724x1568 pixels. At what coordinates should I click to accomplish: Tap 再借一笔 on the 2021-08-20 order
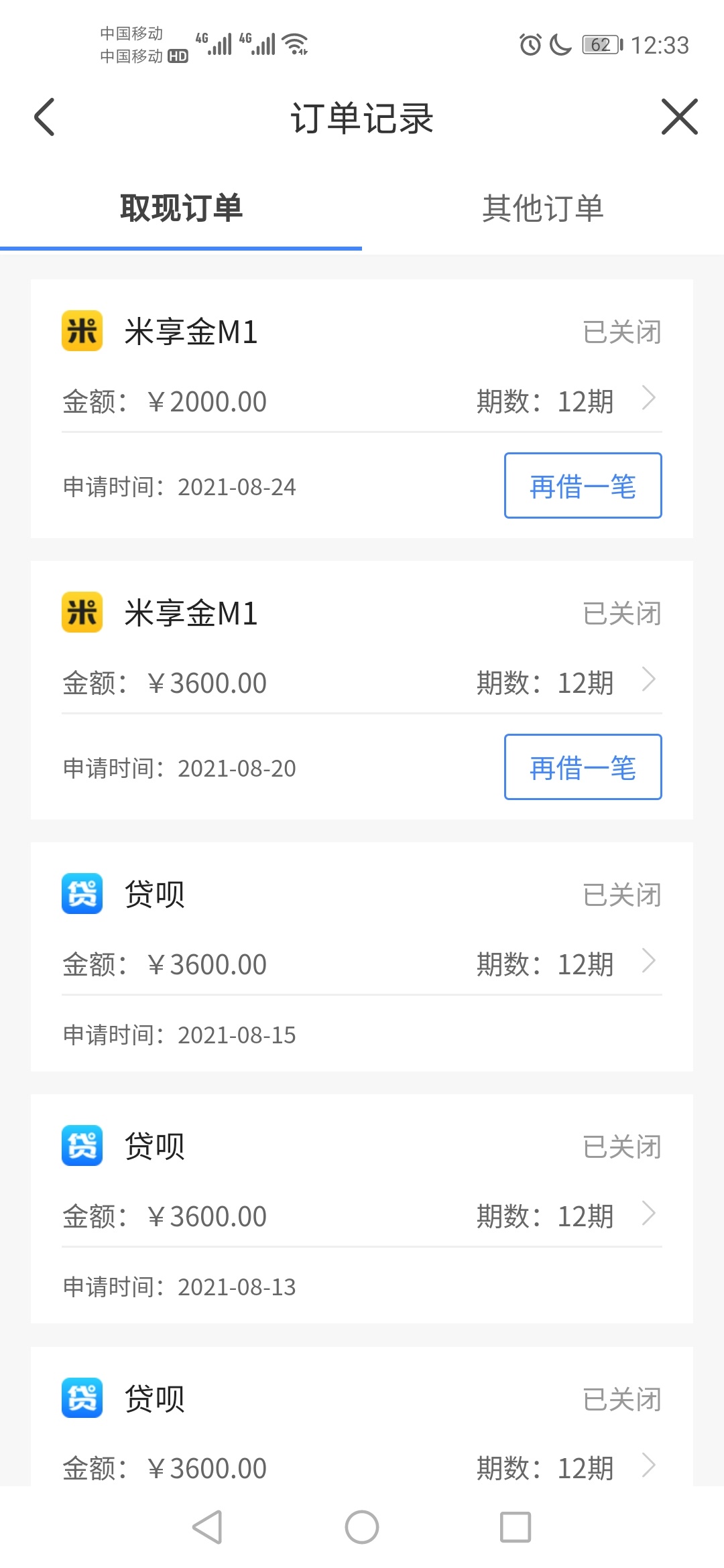[583, 767]
